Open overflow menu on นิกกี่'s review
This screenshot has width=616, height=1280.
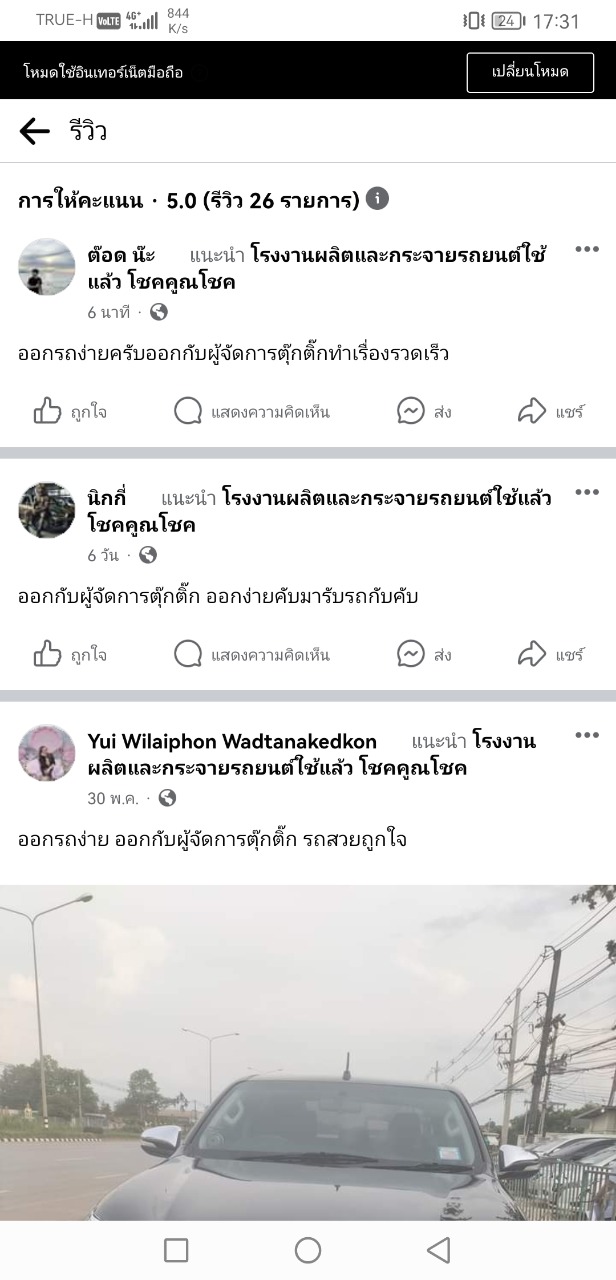point(586,493)
